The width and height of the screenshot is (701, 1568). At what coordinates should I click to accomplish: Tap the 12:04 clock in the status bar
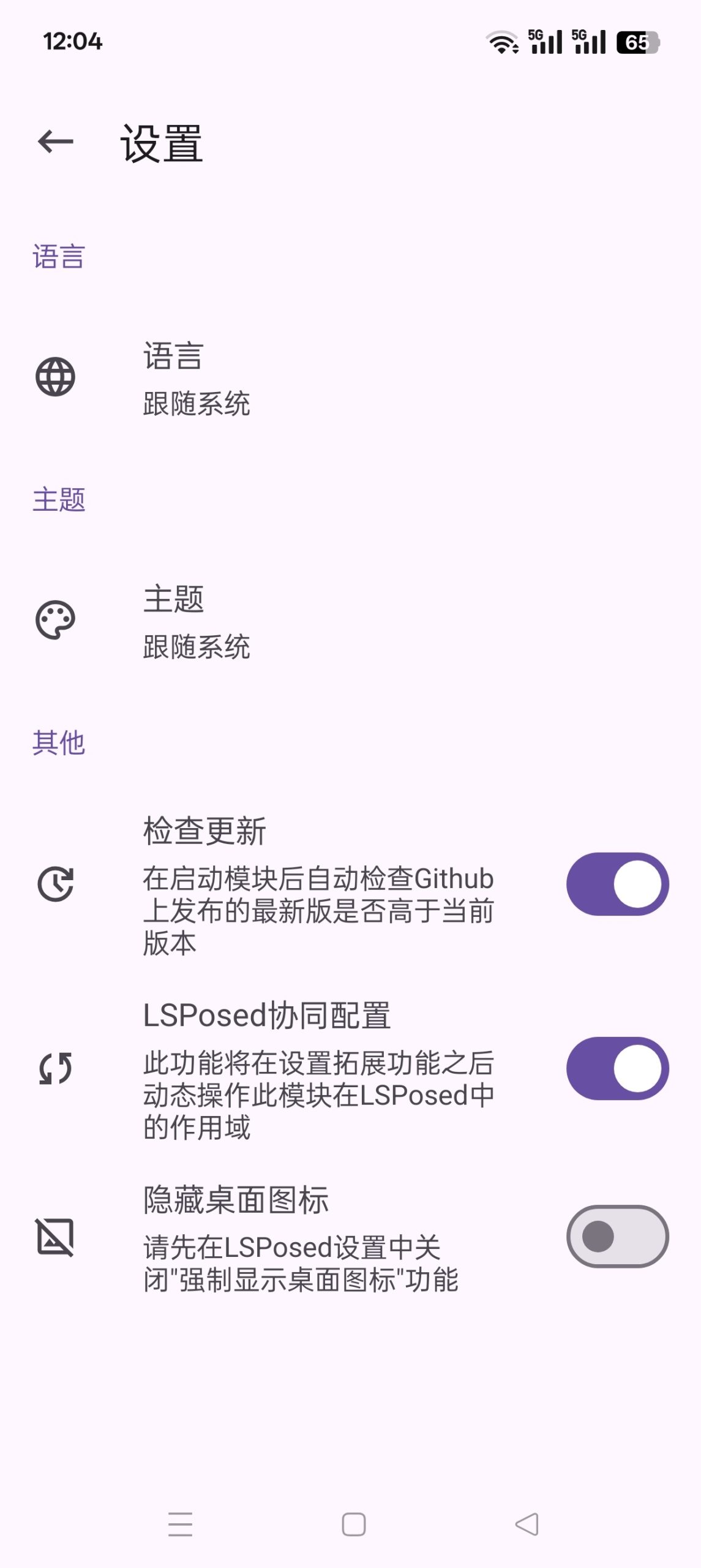(x=72, y=42)
